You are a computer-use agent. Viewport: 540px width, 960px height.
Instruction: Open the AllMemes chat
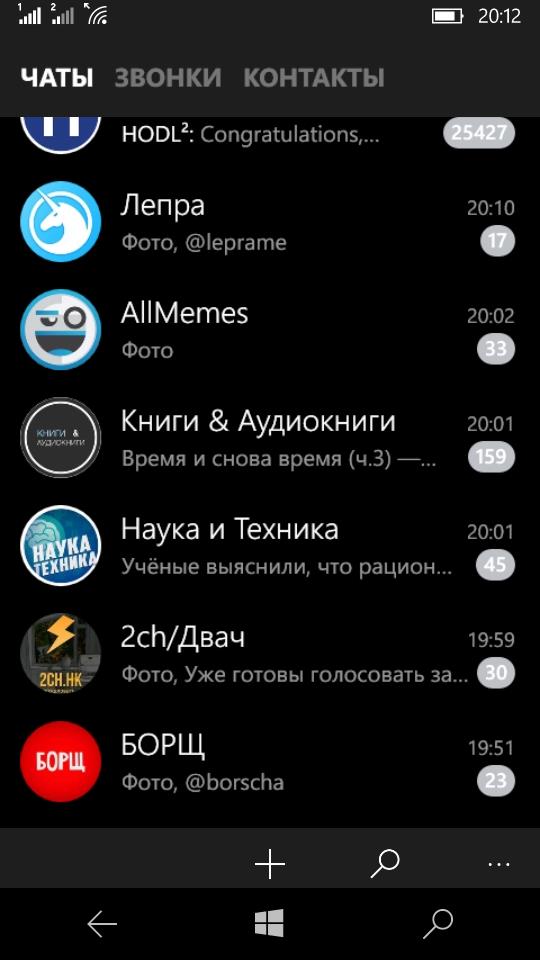[x=270, y=331]
